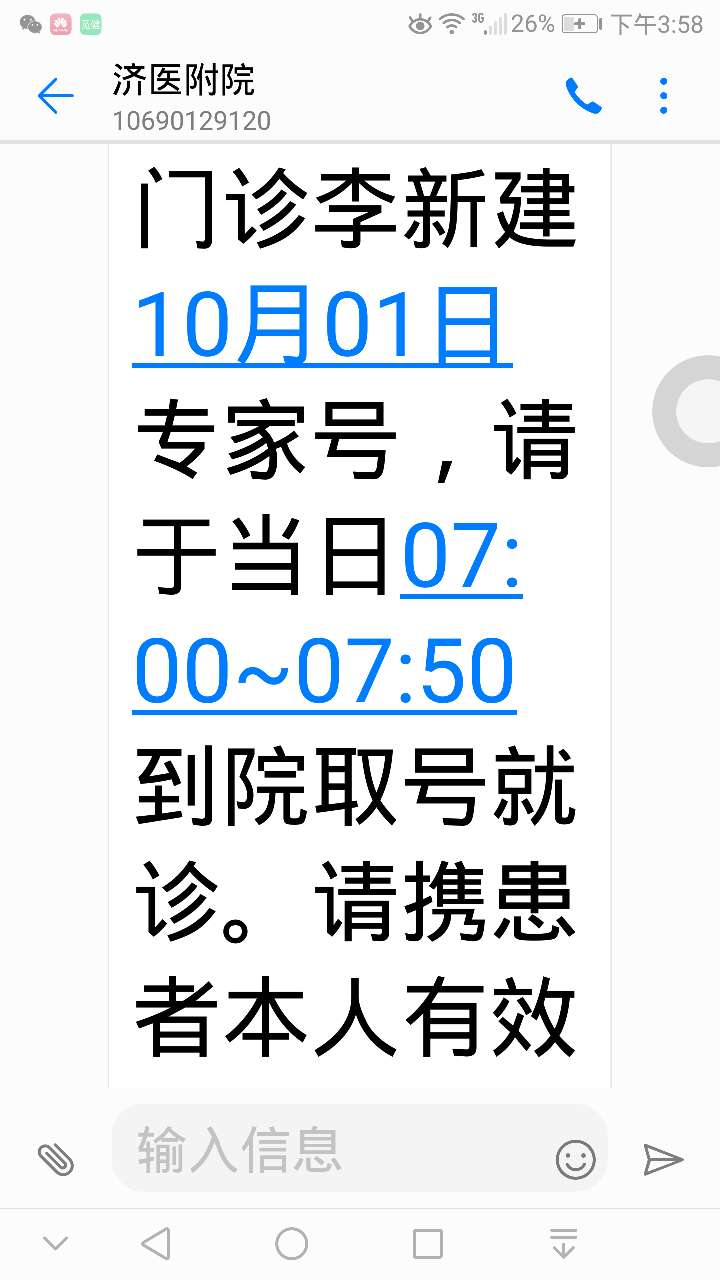Tap the home circle navigation button
The height and width of the screenshot is (1280, 720).
[291, 1243]
